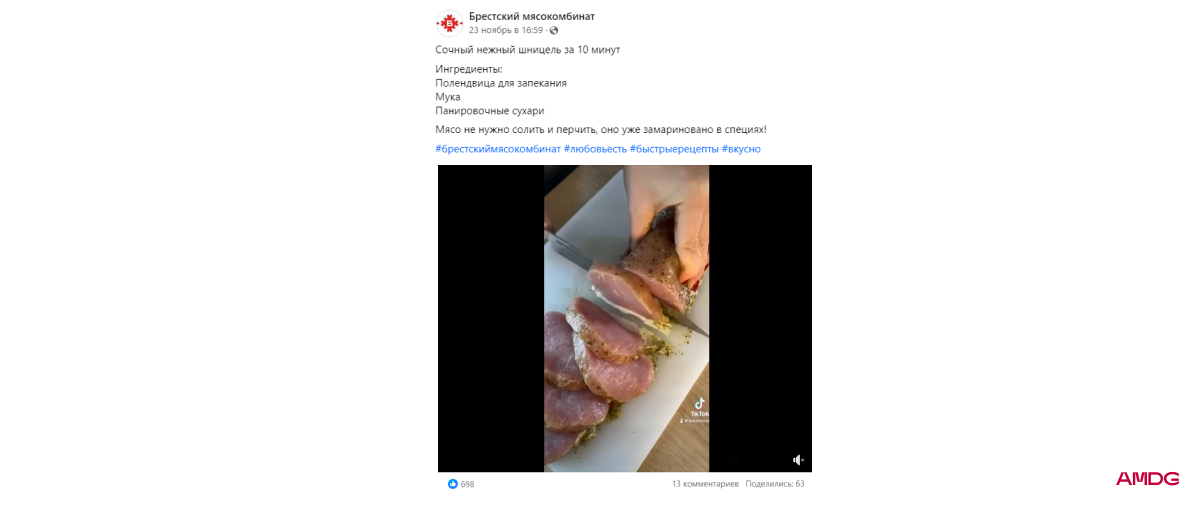Open the hashtag #вкусно
Screen dimensions: 1200x506
[741, 149]
